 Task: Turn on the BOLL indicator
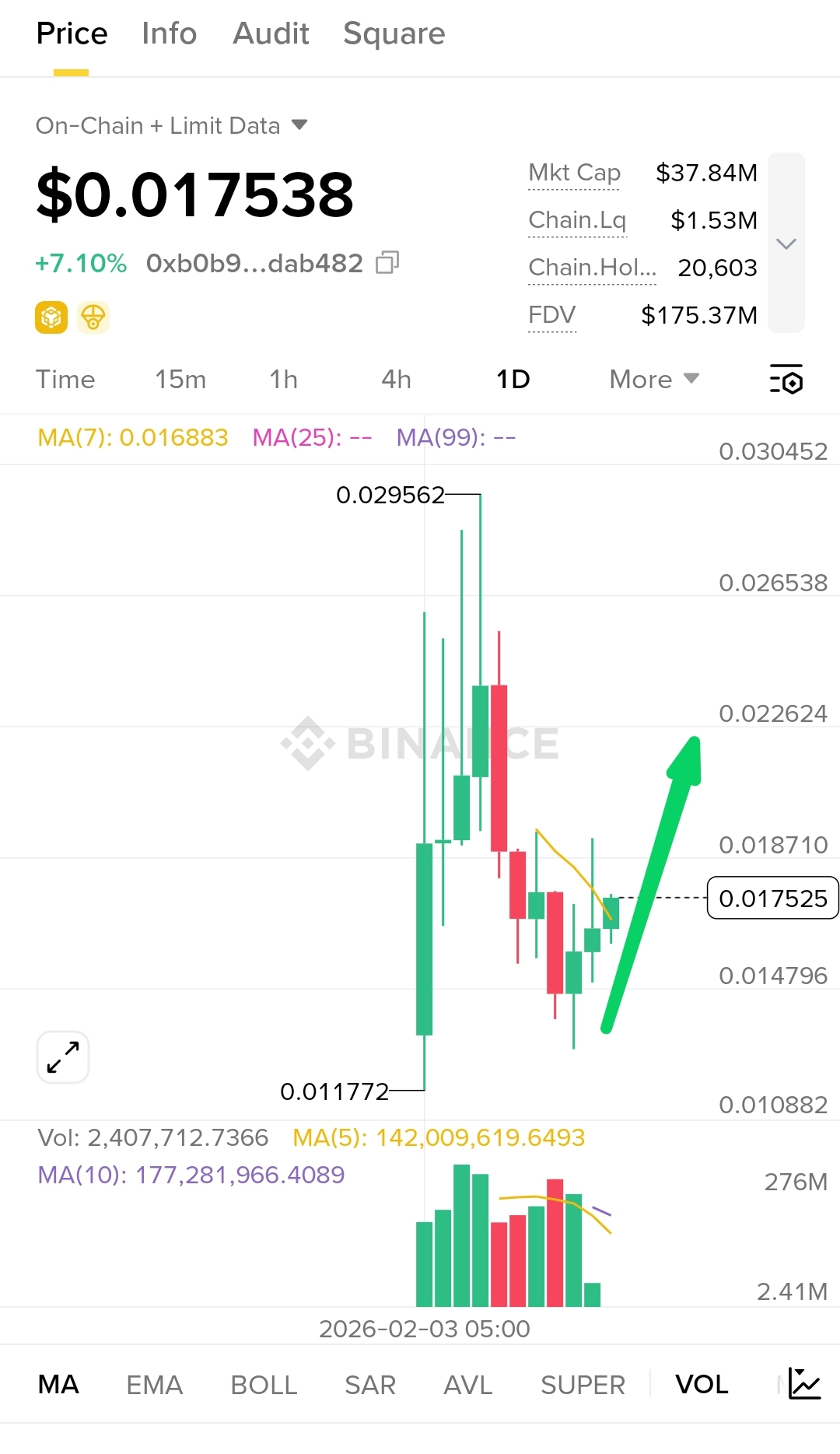click(x=264, y=1385)
